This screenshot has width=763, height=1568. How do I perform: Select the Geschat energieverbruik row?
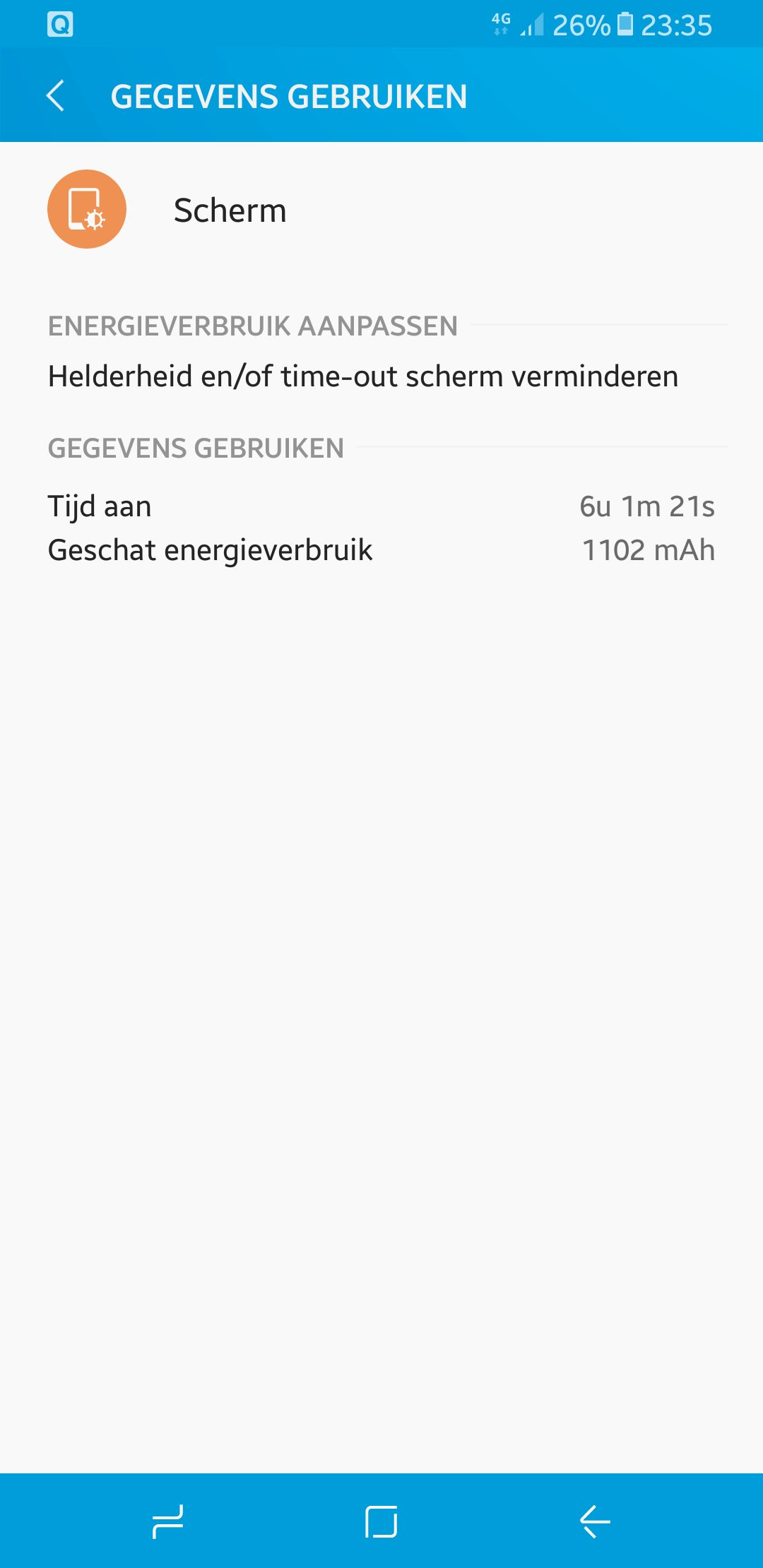(x=381, y=550)
